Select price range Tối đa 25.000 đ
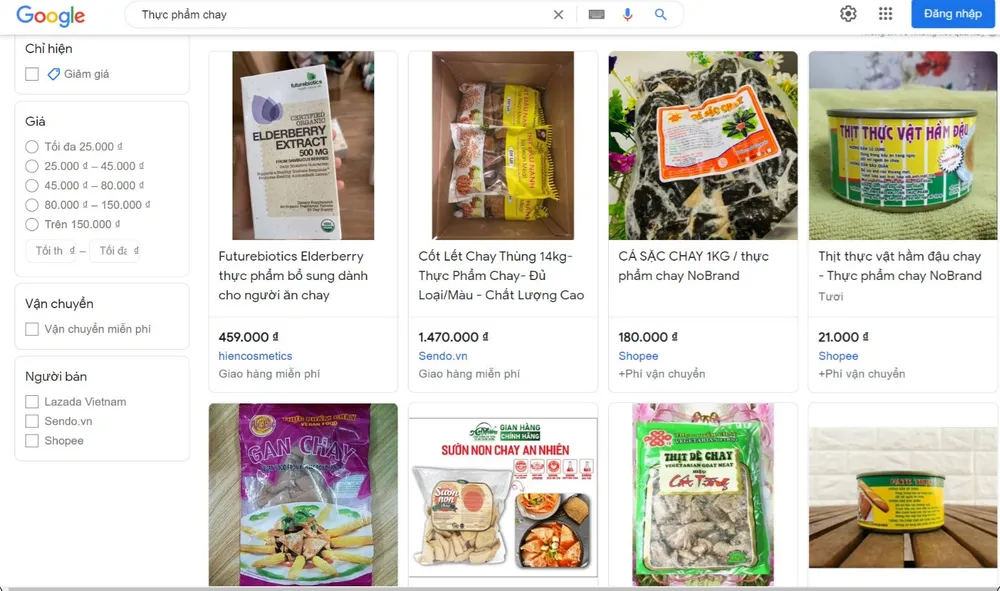 (32, 147)
